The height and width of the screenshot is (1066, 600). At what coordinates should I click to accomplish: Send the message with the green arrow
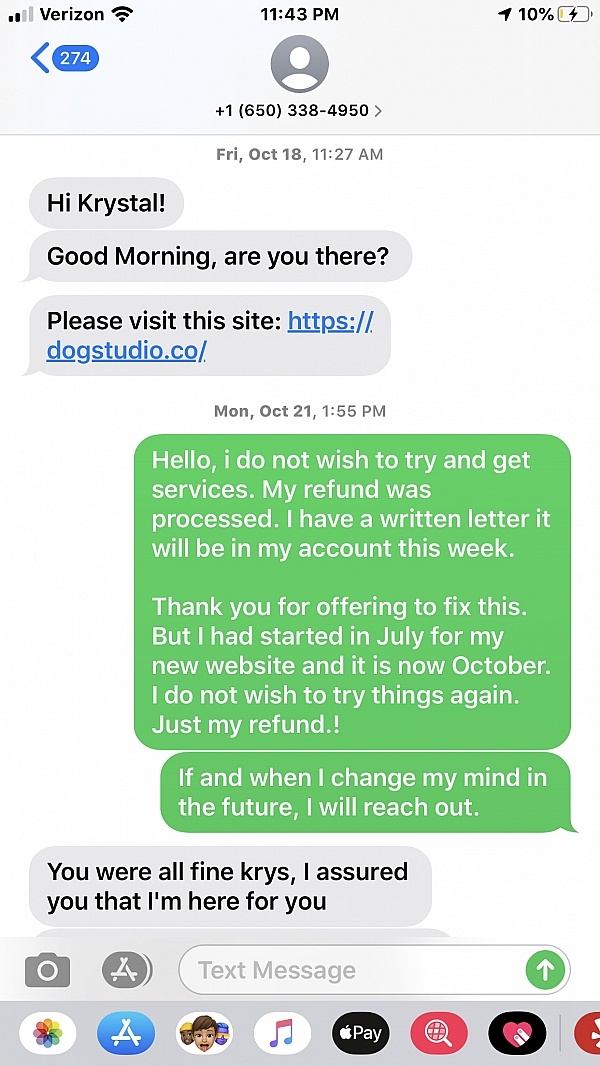click(x=546, y=969)
